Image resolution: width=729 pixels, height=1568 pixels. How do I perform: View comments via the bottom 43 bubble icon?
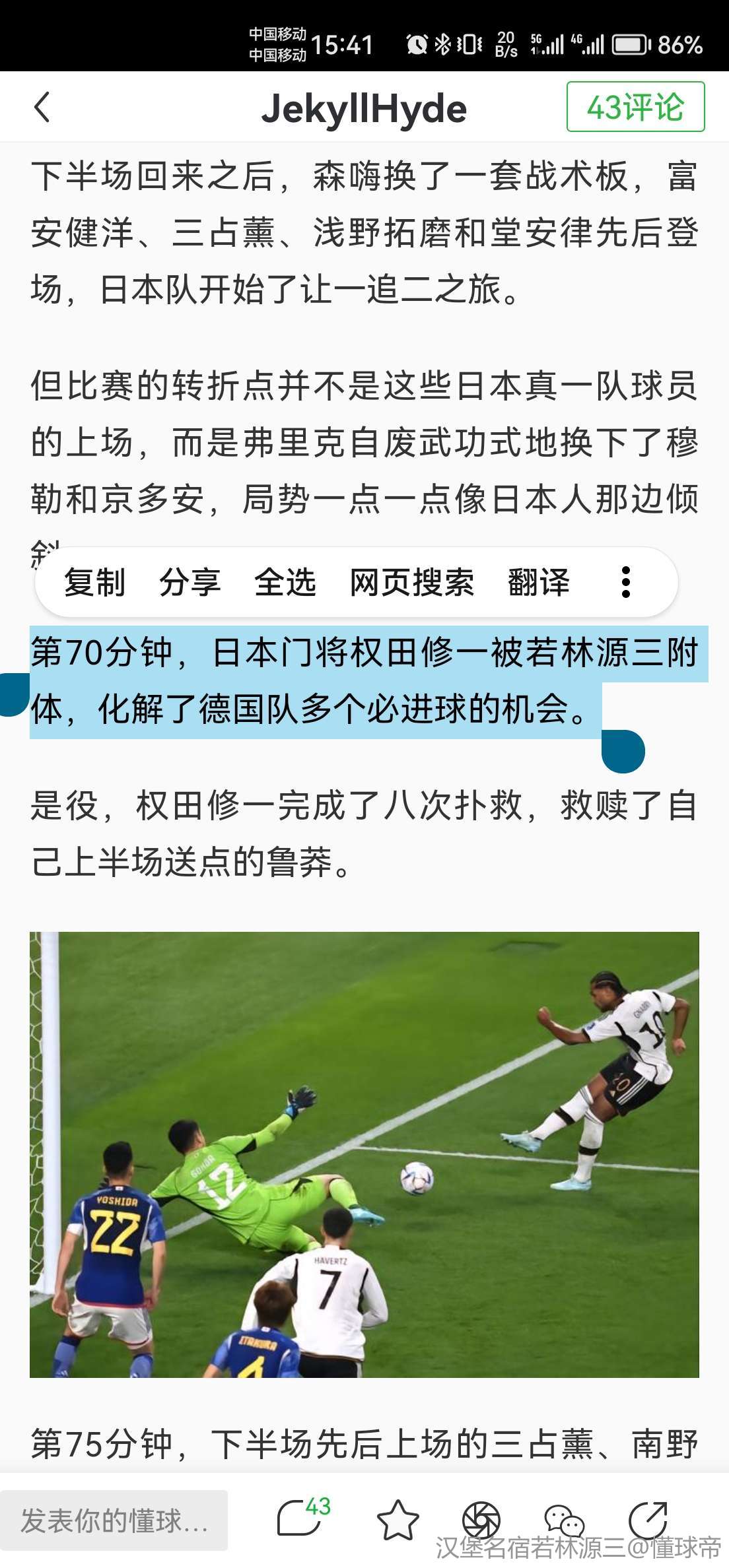(x=301, y=1518)
